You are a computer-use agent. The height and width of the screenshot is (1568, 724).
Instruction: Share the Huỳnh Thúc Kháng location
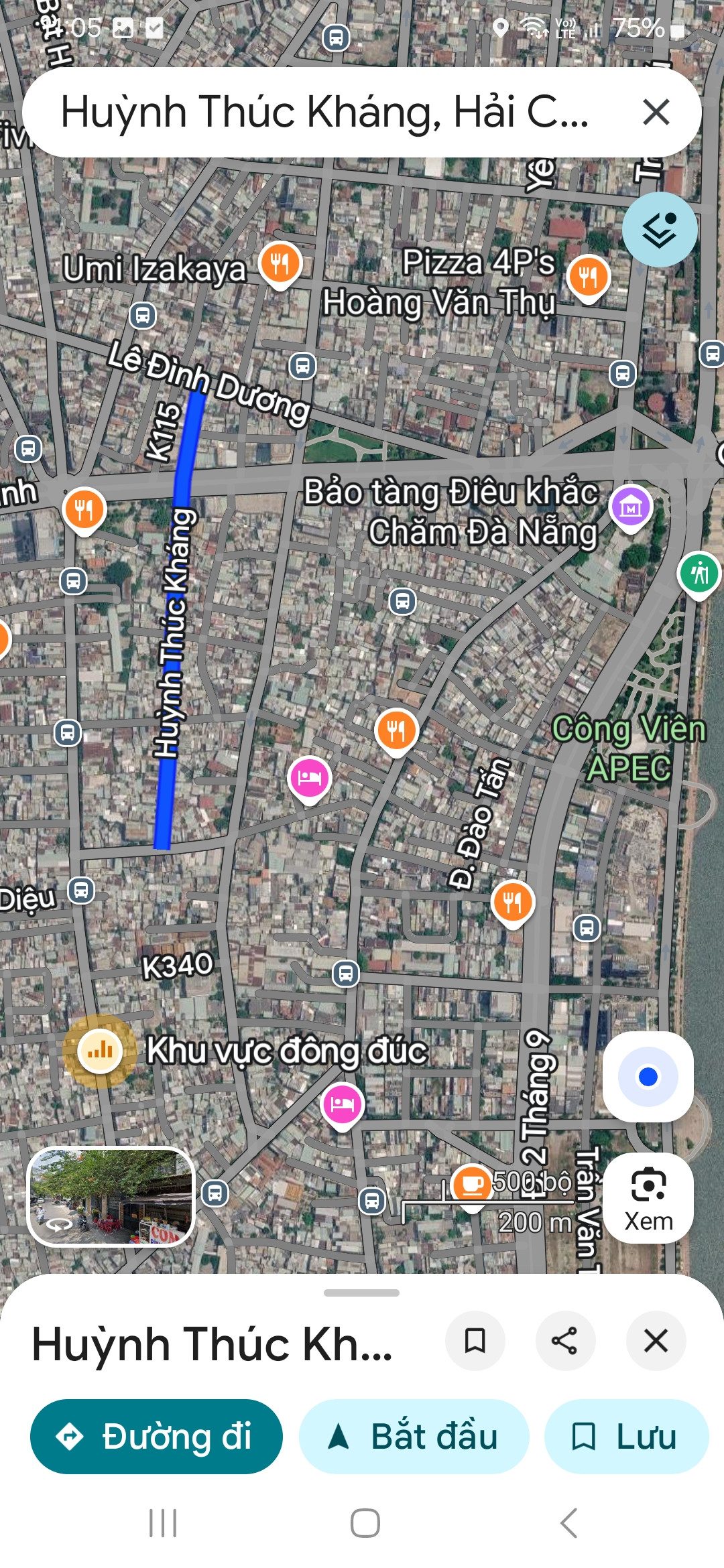point(565,1341)
